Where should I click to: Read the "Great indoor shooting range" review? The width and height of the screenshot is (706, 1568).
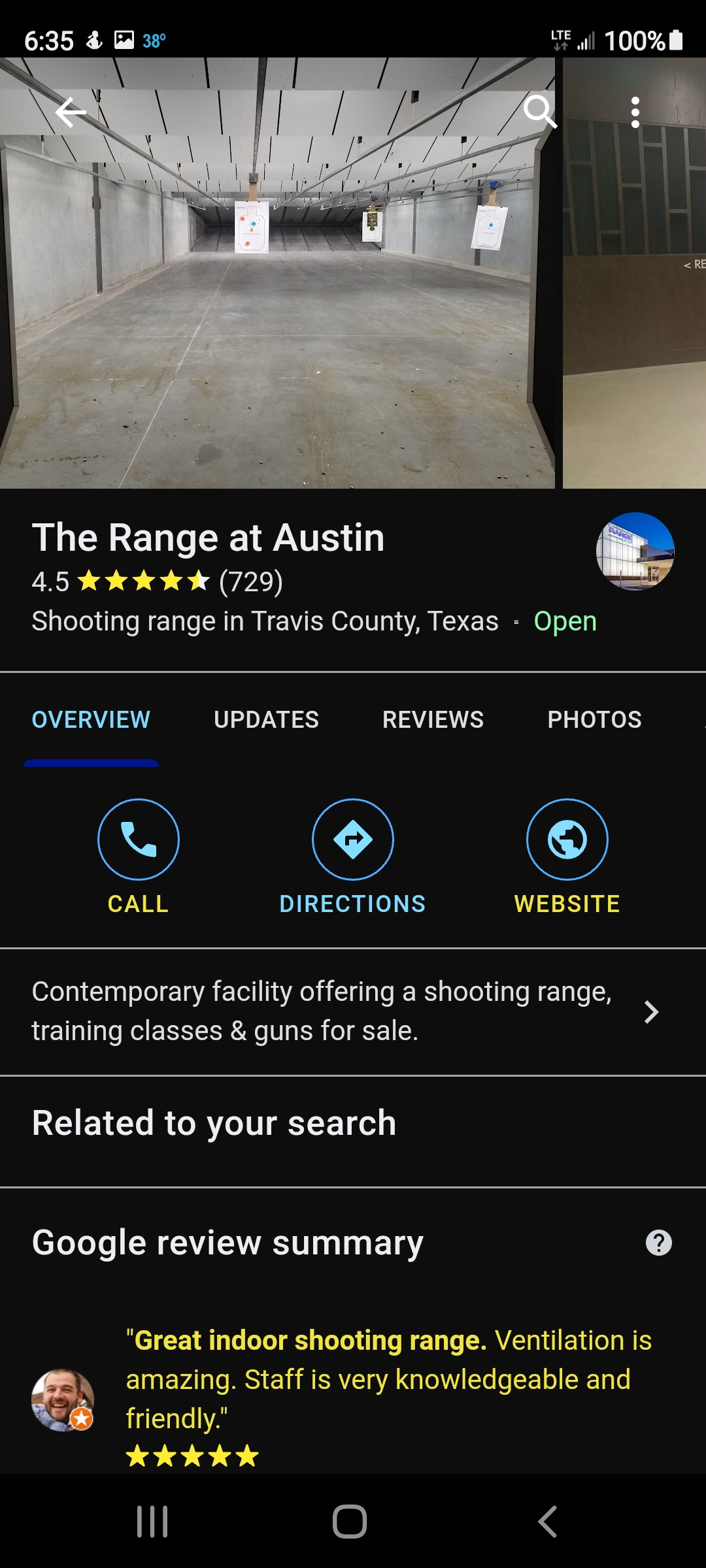[388, 1379]
